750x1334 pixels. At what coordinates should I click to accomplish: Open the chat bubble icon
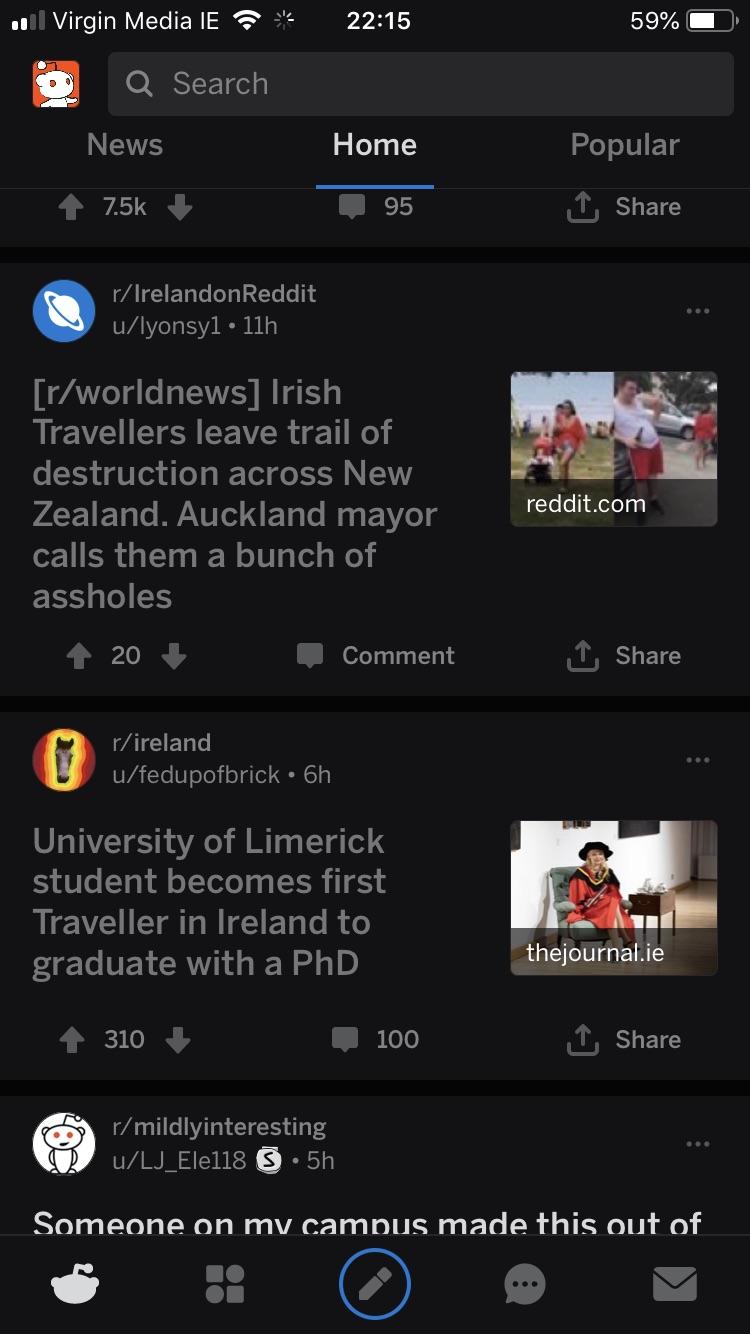click(x=525, y=1283)
